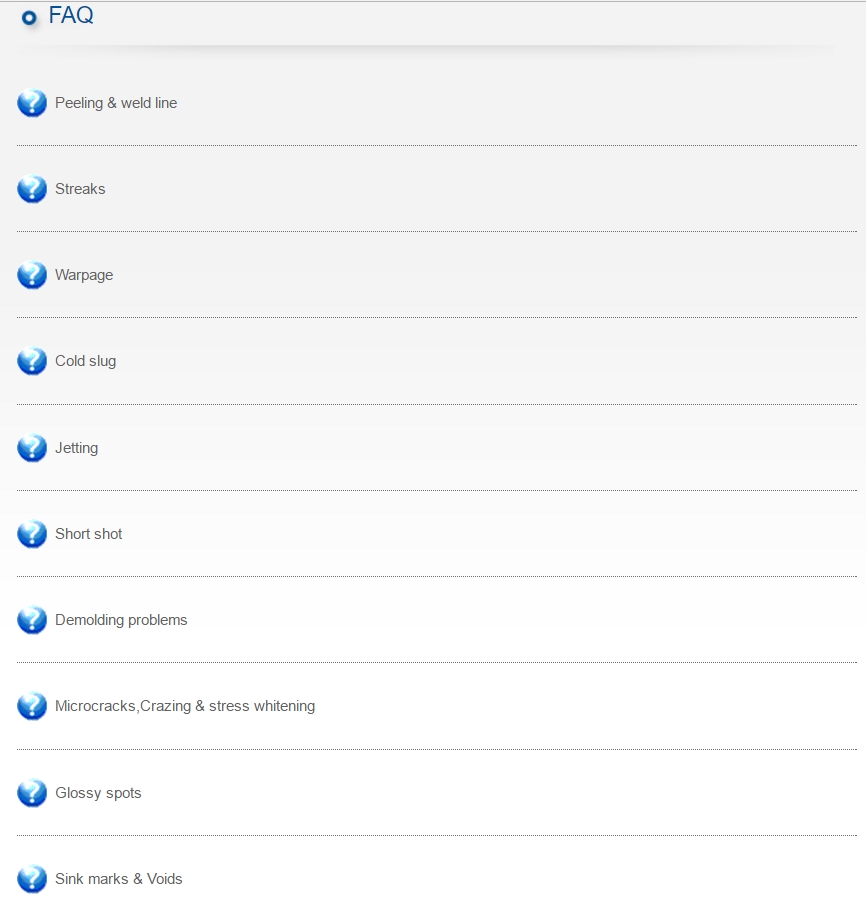
Task: Expand the Streaks question
Action: (80, 189)
